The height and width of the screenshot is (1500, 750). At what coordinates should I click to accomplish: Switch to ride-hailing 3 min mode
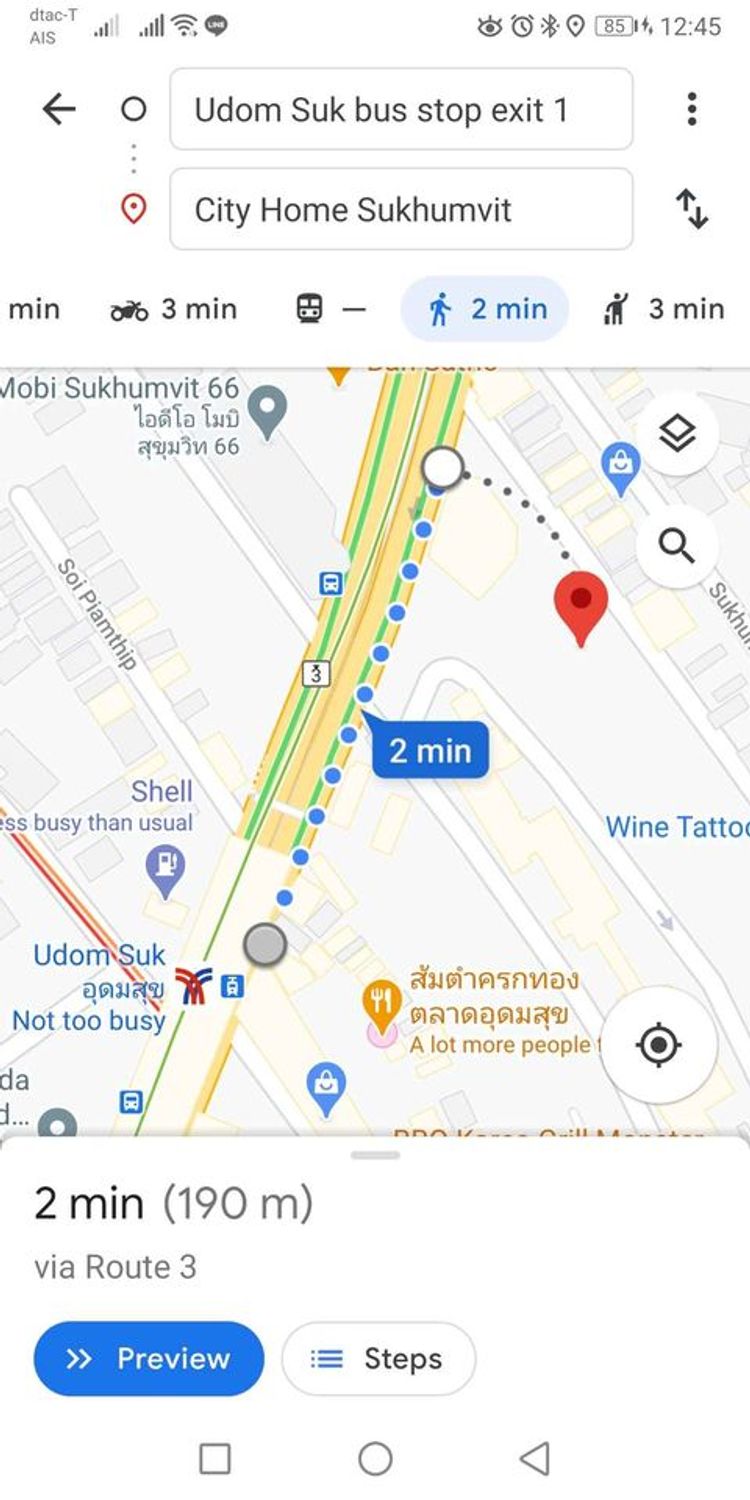coord(664,310)
